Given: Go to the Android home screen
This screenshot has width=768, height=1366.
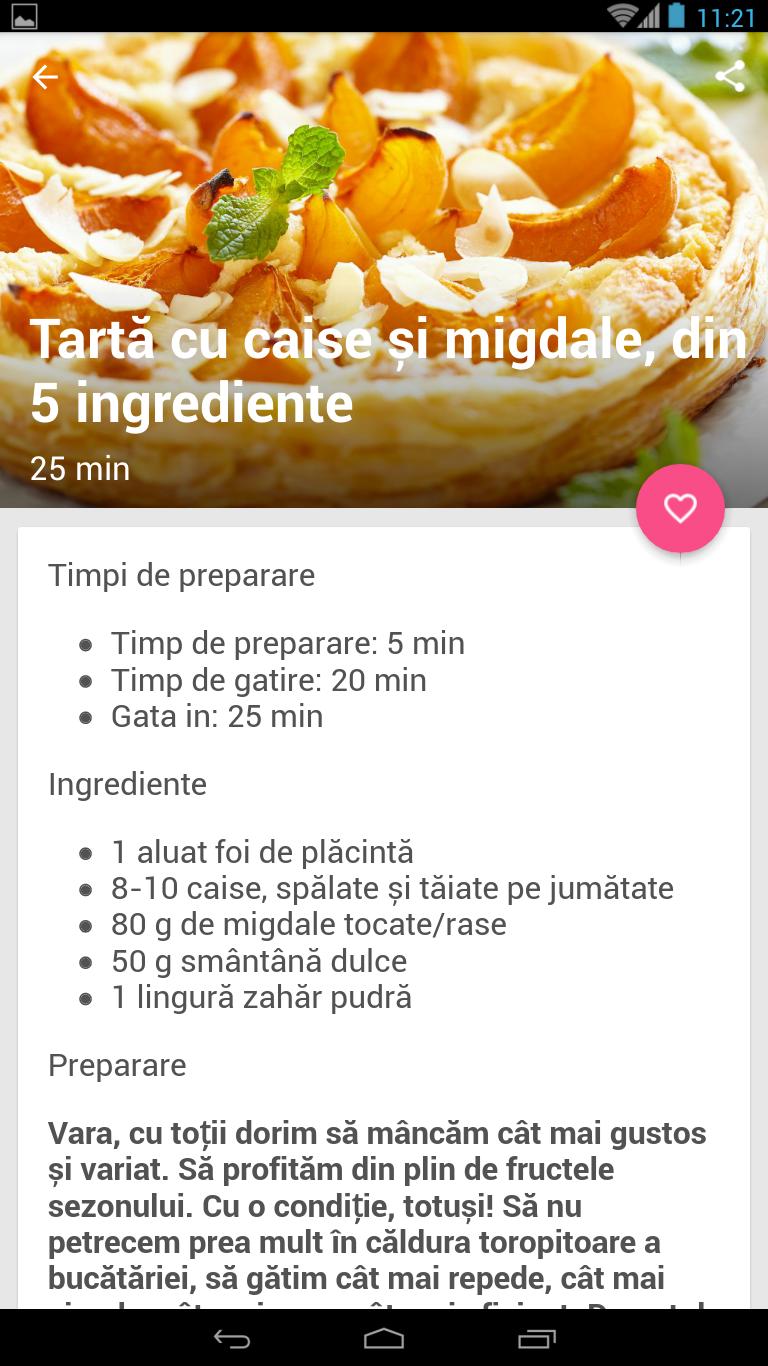Looking at the screenshot, I should [x=384, y=1338].
